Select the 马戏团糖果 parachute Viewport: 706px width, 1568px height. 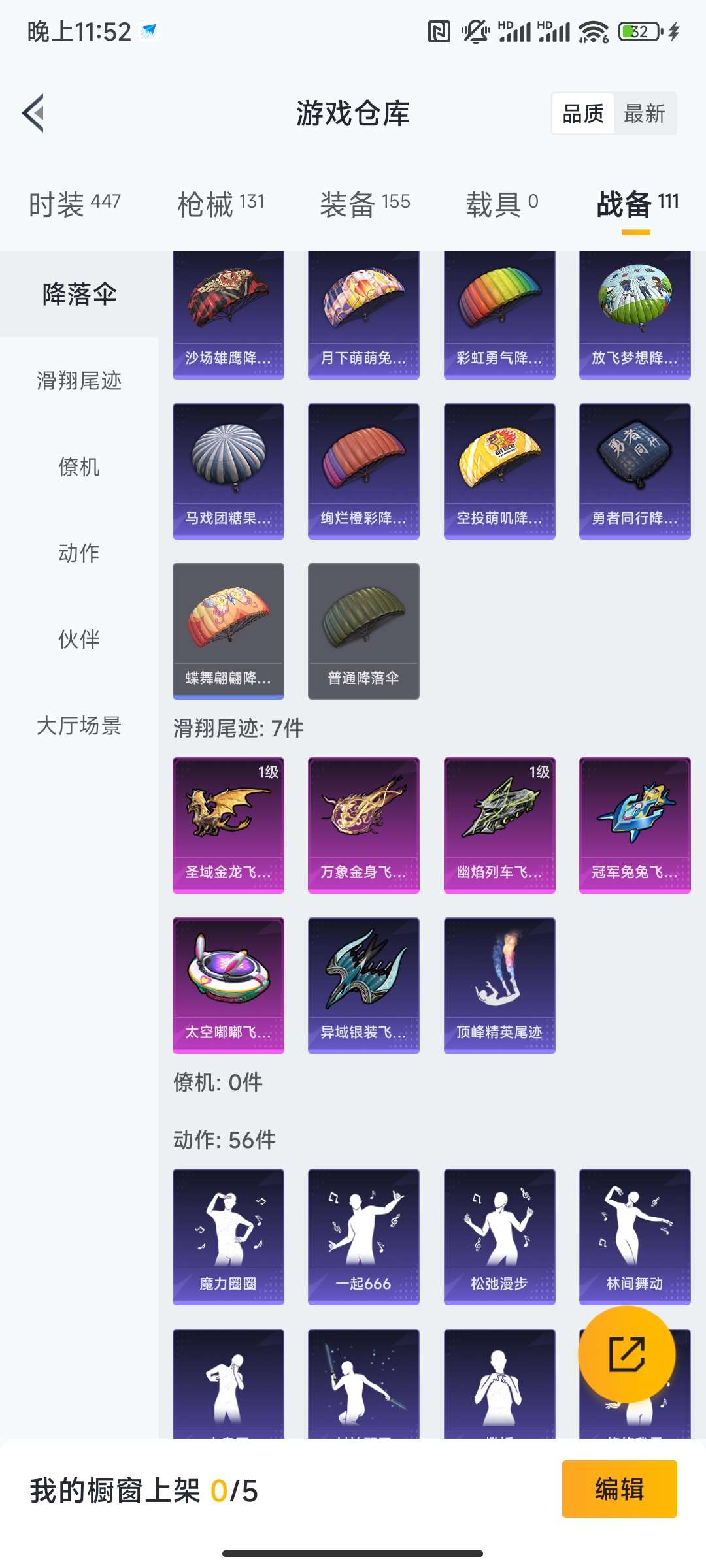coord(228,470)
